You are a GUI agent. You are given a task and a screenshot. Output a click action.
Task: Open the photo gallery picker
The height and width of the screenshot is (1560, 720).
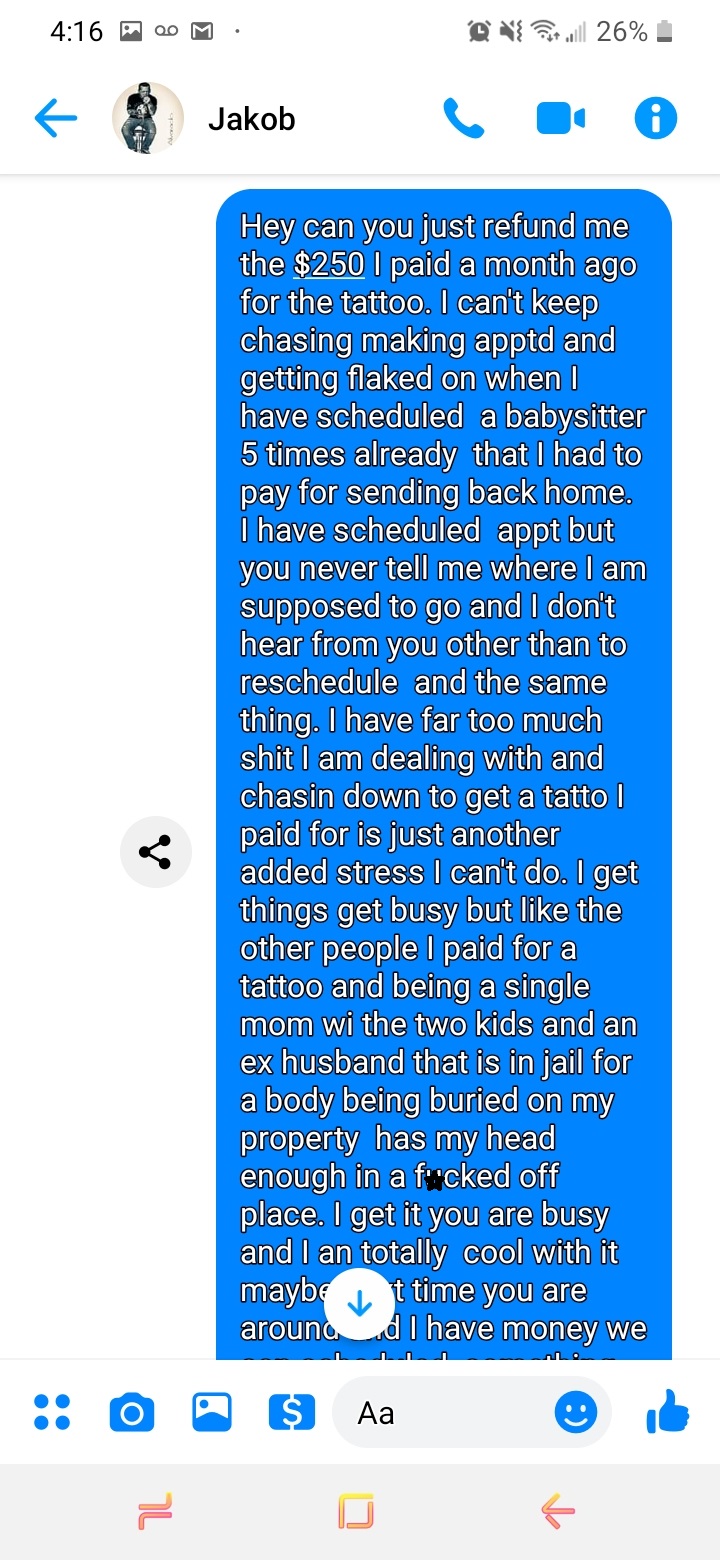(x=212, y=1412)
